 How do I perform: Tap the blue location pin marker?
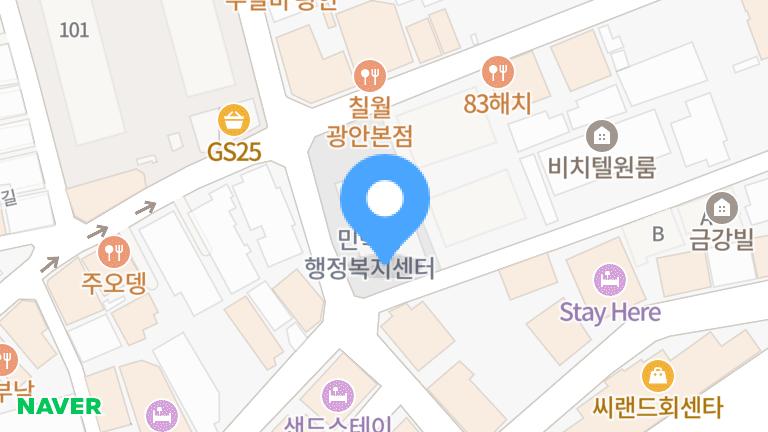pos(385,200)
